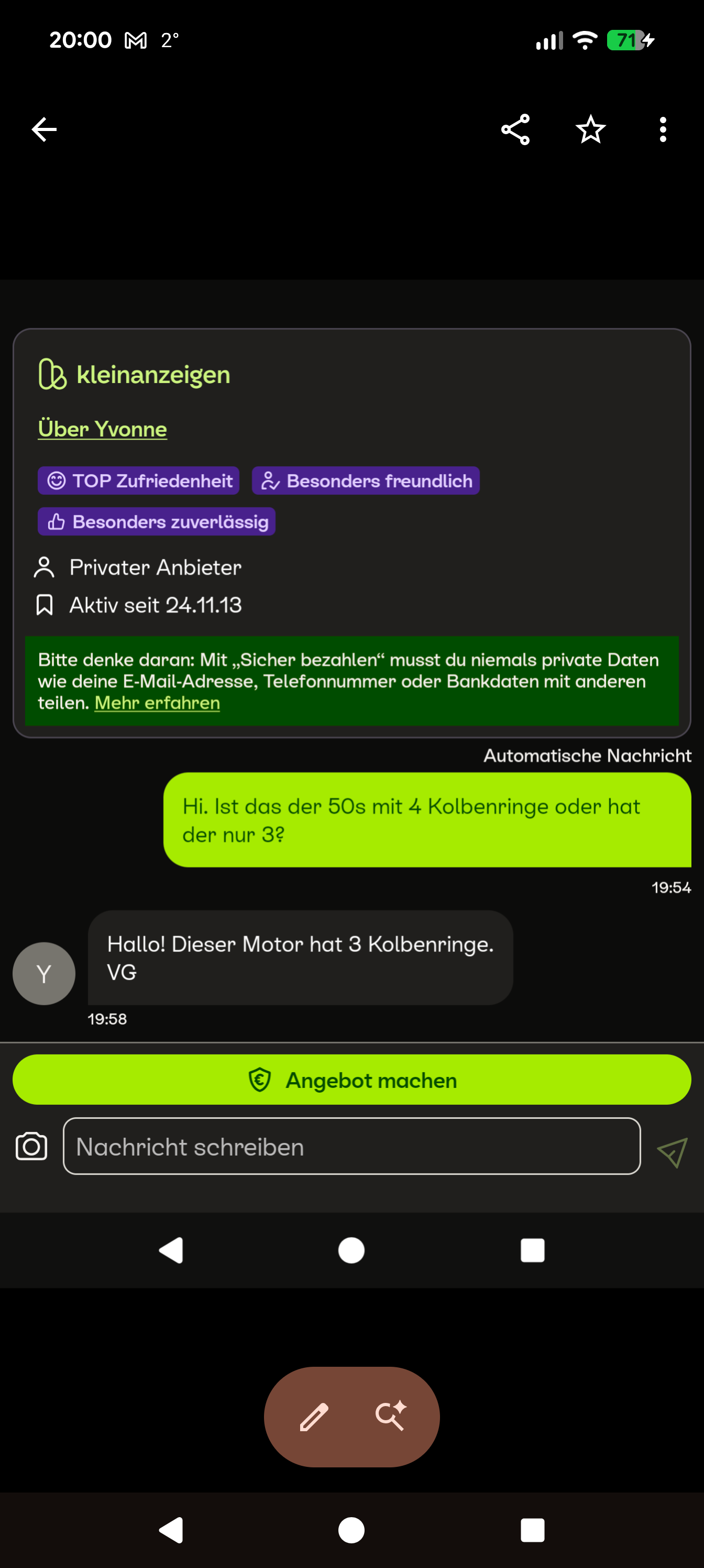Image resolution: width=704 pixels, height=1568 pixels.
Task: Attach a photo with the camera icon
Action: point(31,1147)
